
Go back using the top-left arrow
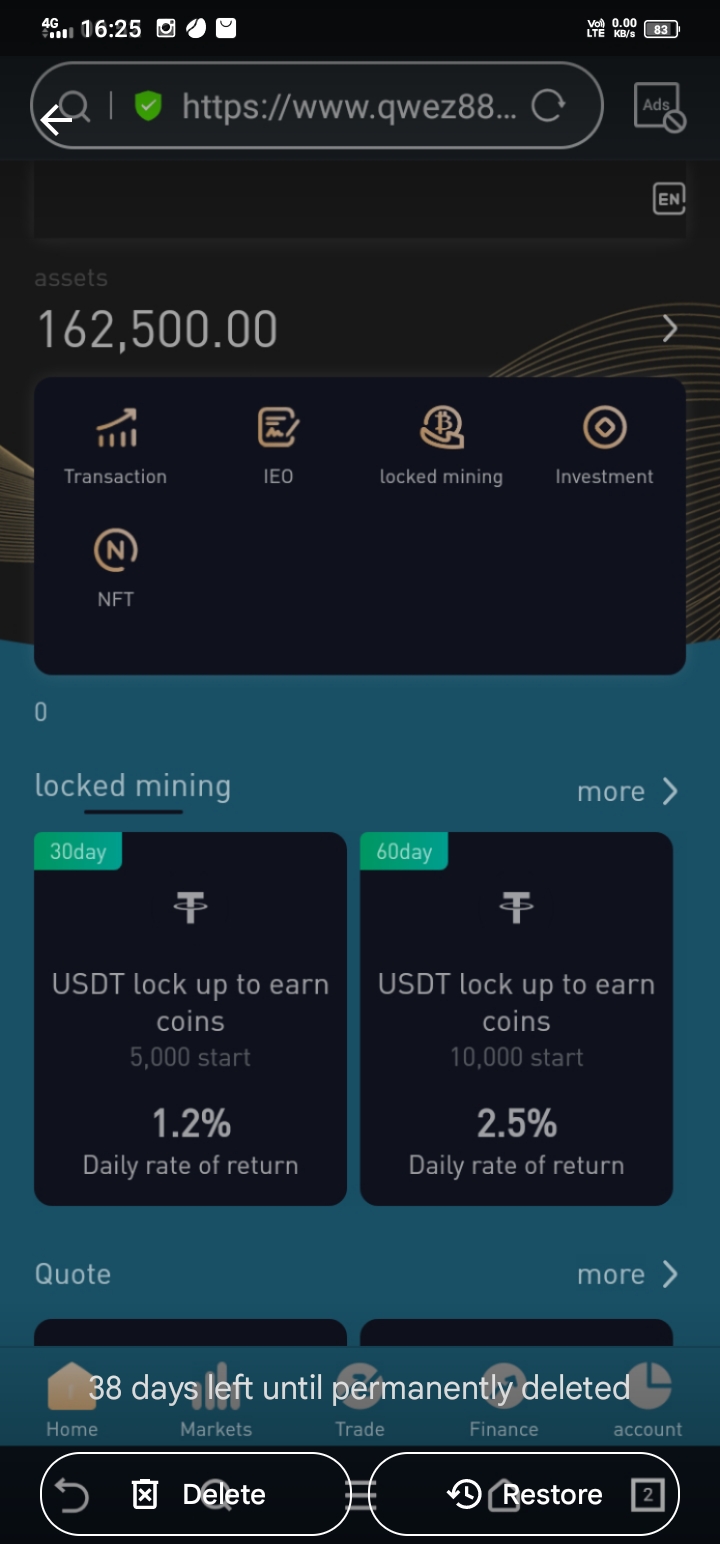point(56,121)
